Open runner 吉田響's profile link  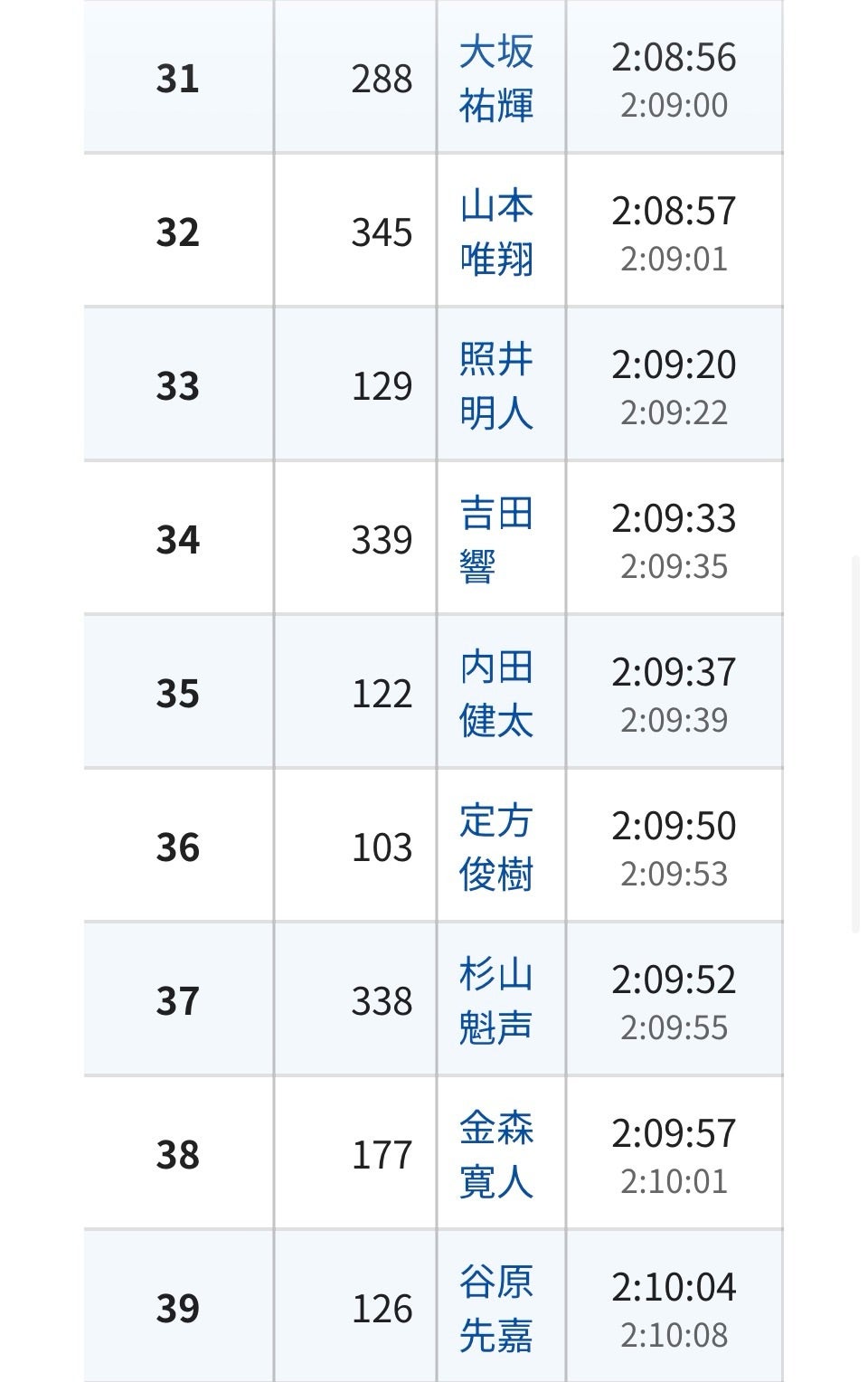pyautogui.click(x=495, y=540)
